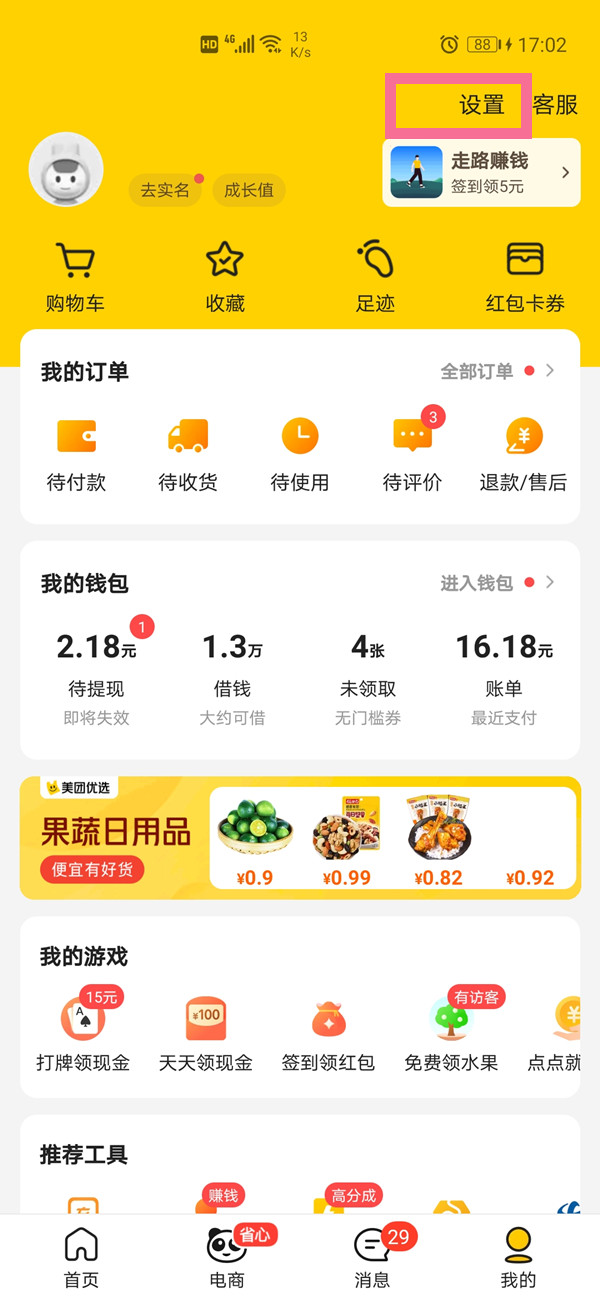
Task: View 成长值 growth points
Action: pos(249,190)
